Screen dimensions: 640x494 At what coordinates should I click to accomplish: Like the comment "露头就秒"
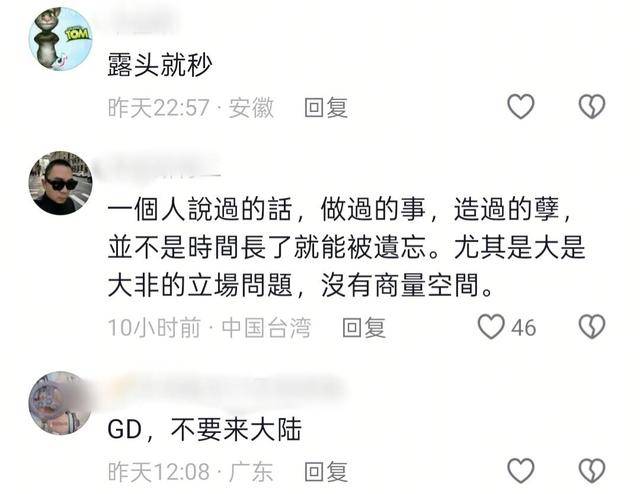[x=520, y=107]
